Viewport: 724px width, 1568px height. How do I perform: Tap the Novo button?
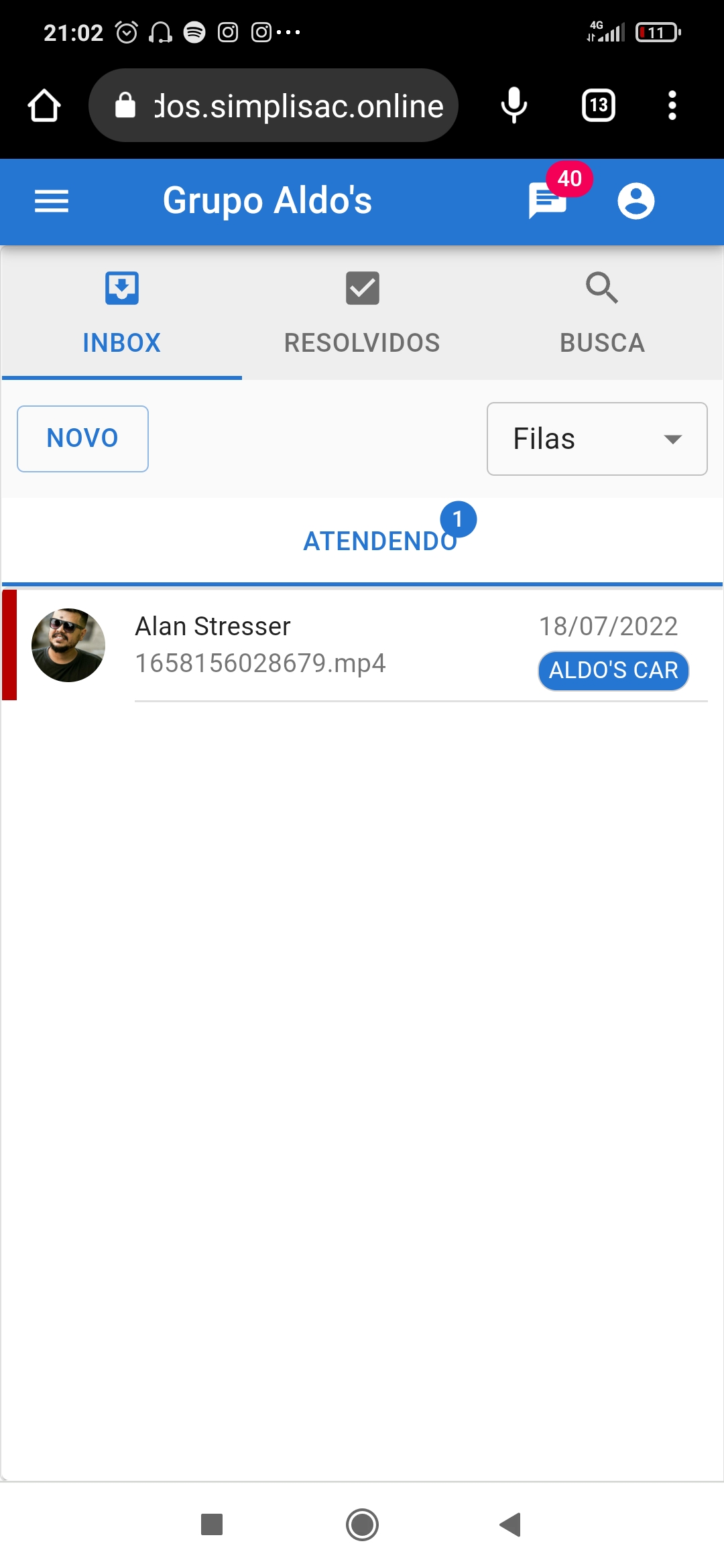pos(82,438)
